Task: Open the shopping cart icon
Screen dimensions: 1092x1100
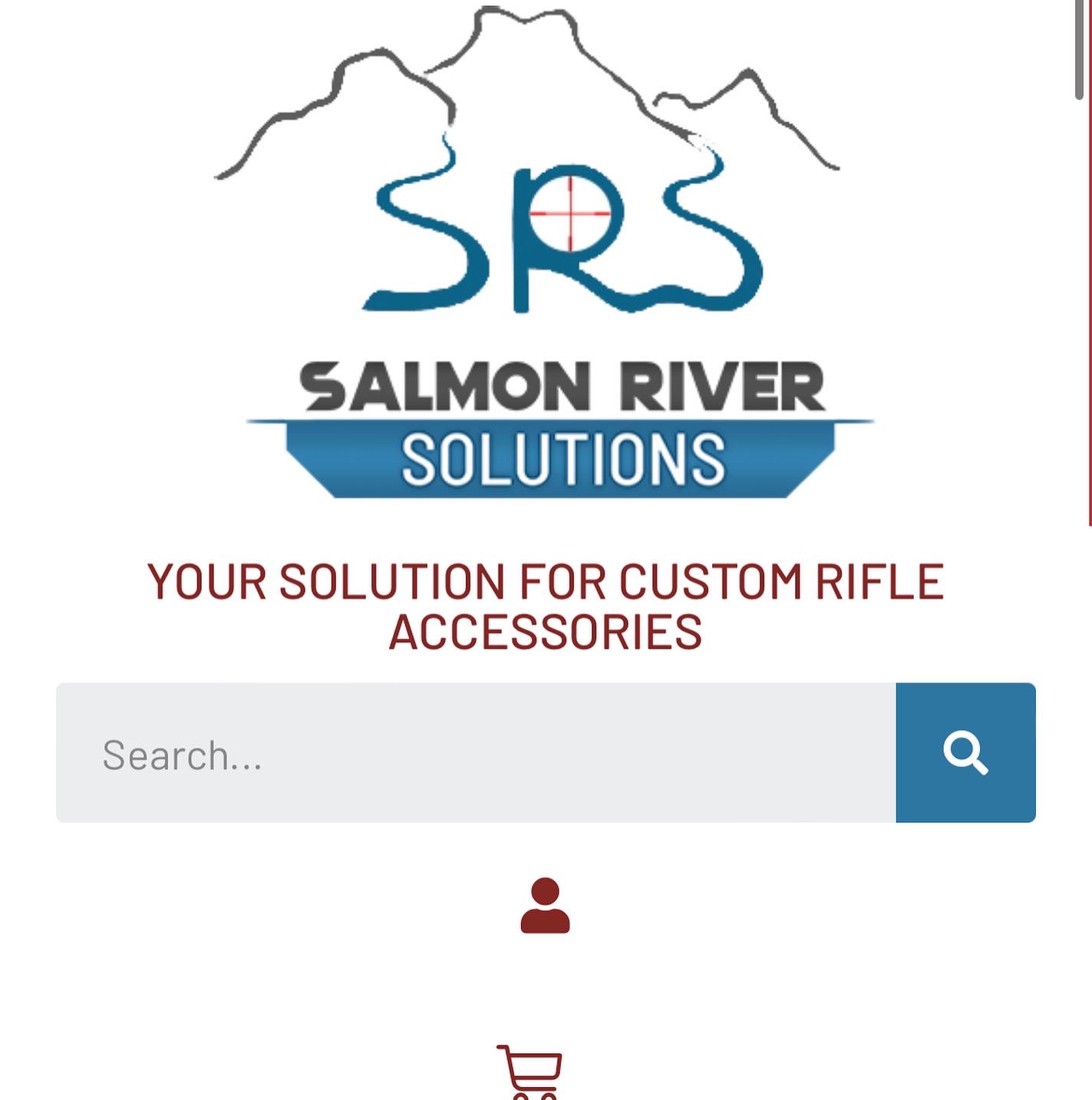Action: coord(530,1072)
